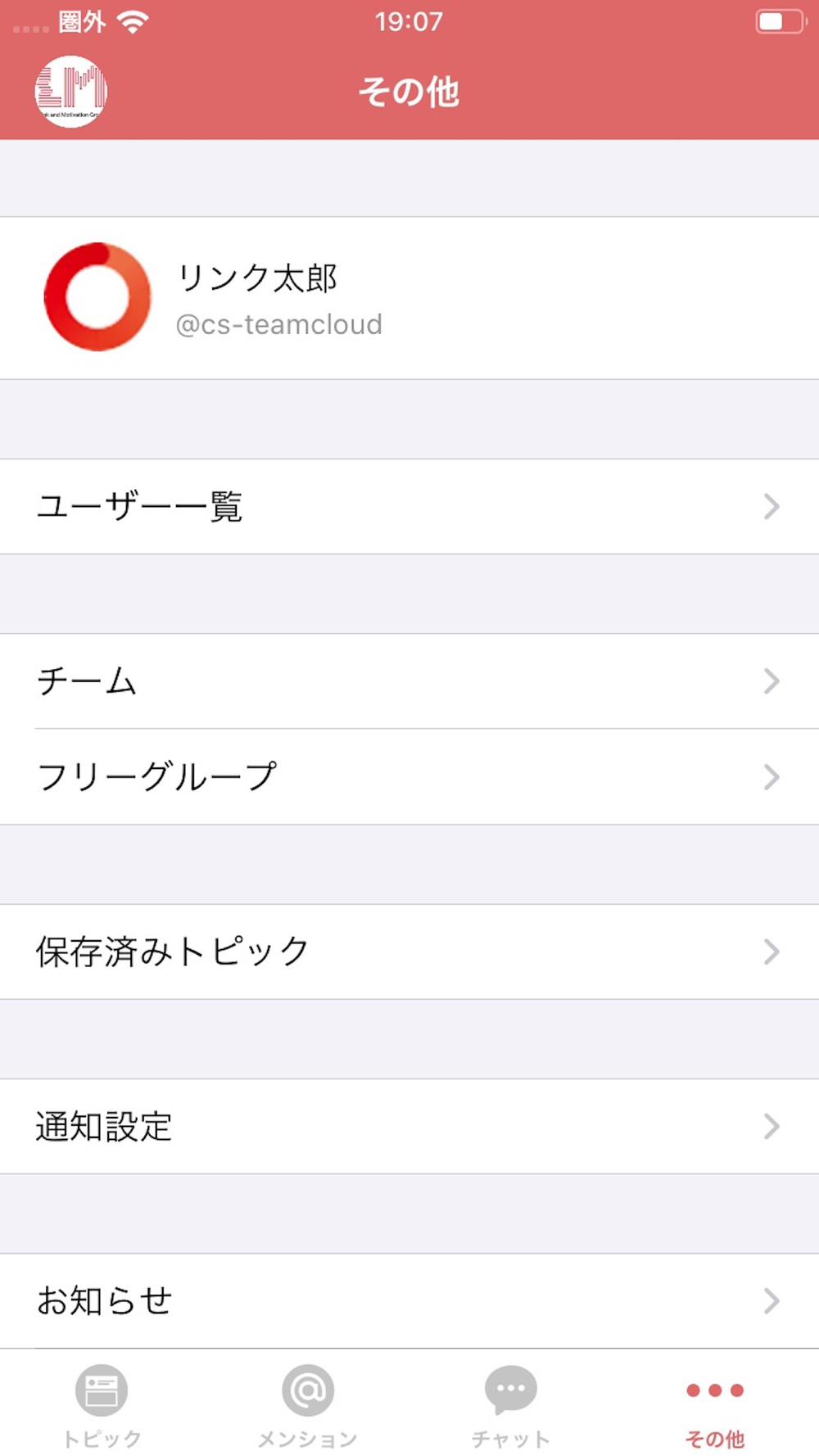The width and height of the screenshot is (819, 1456).
Task: Open フリーグループ free groups
Action: pyautogui.click(x=409, y=776)
